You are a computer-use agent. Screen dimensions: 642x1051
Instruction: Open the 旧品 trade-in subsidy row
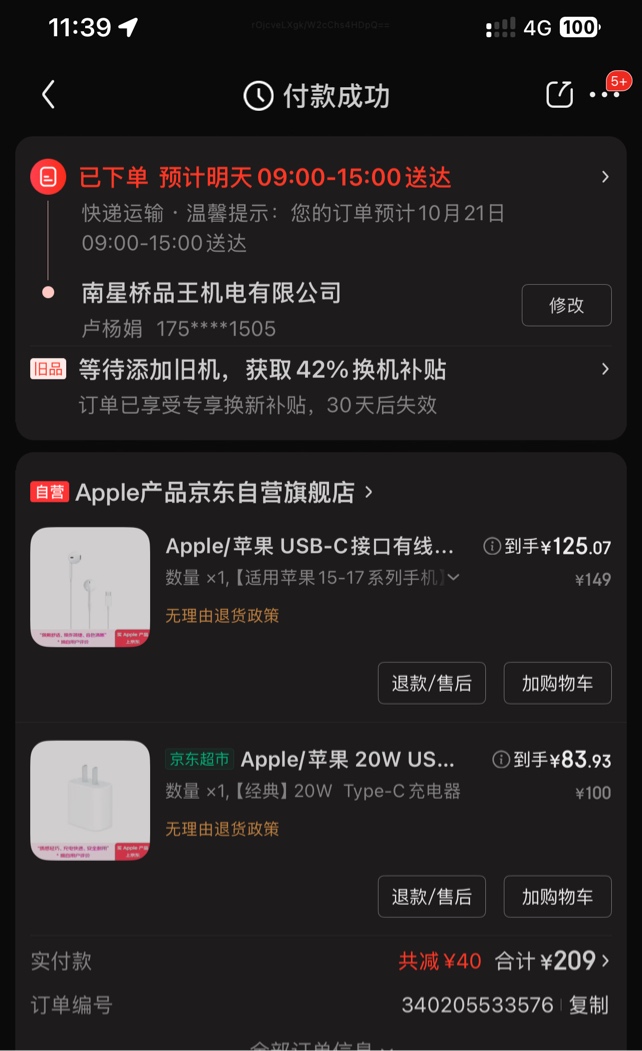(320, 385)
